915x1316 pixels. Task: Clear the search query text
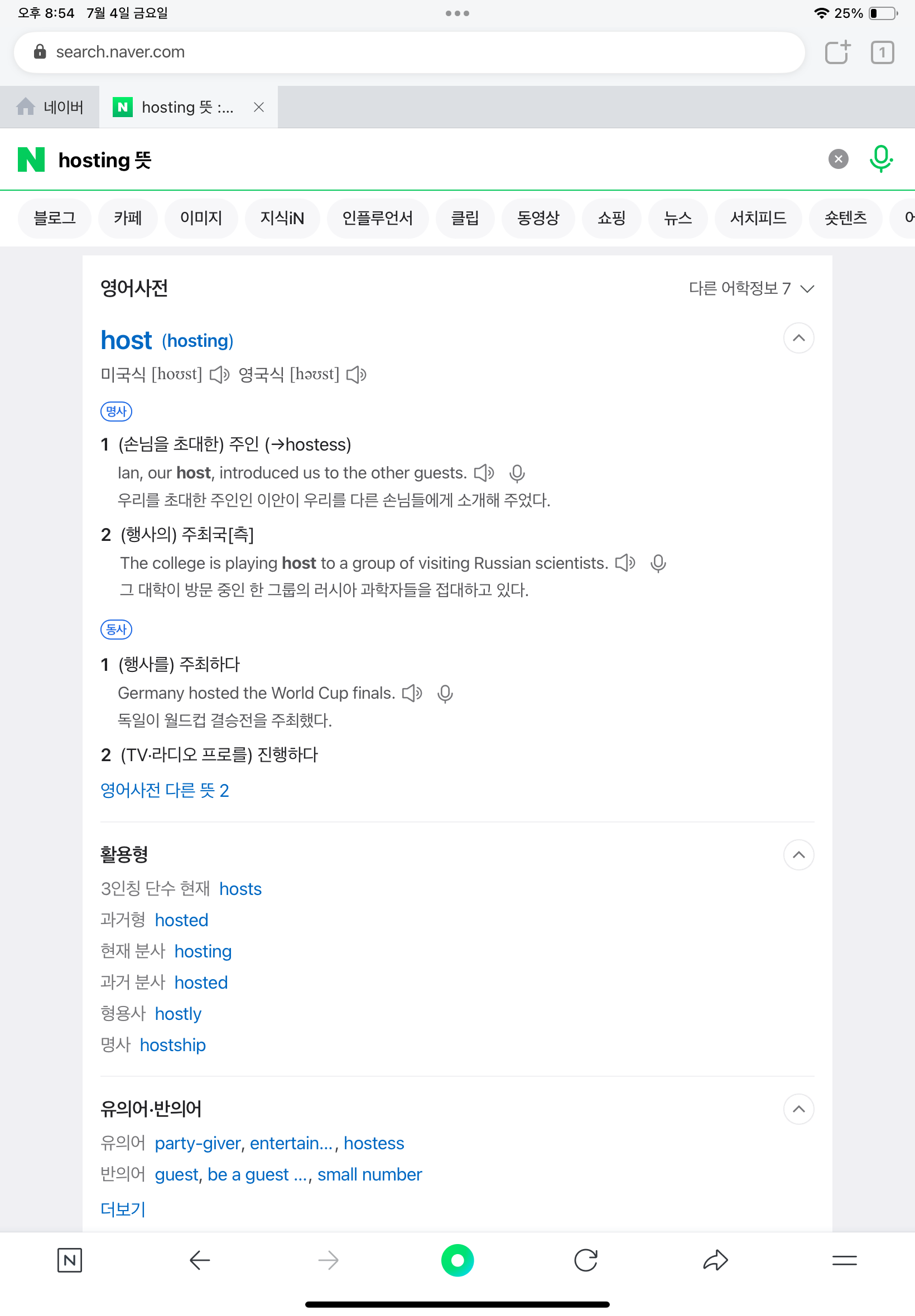837,159
